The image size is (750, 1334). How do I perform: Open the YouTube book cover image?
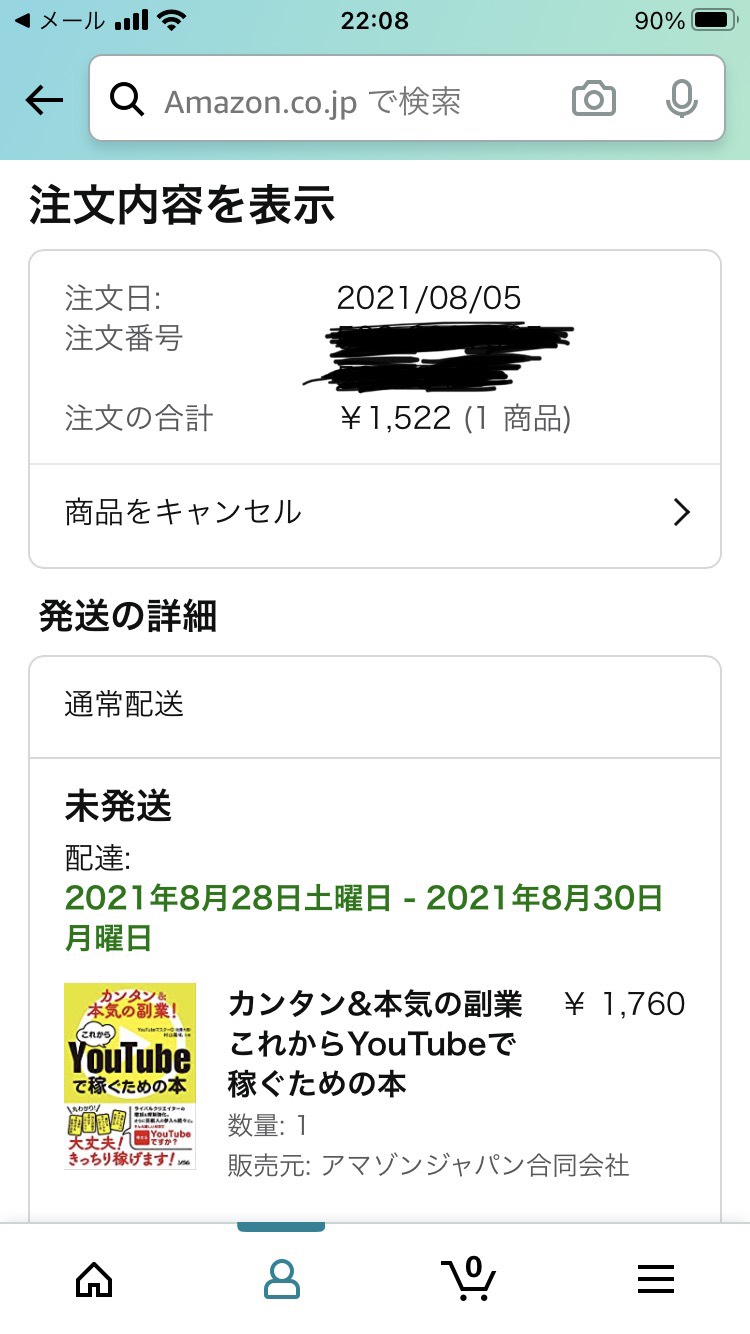pyautogui.click(x=130, y=1076)
